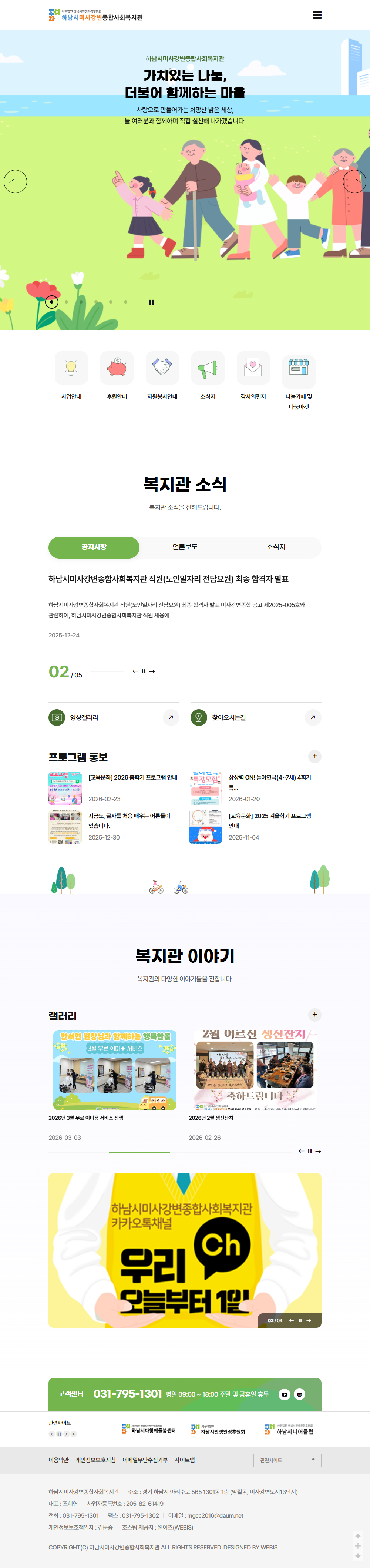Show the next hero banner slide

[355, 181]
